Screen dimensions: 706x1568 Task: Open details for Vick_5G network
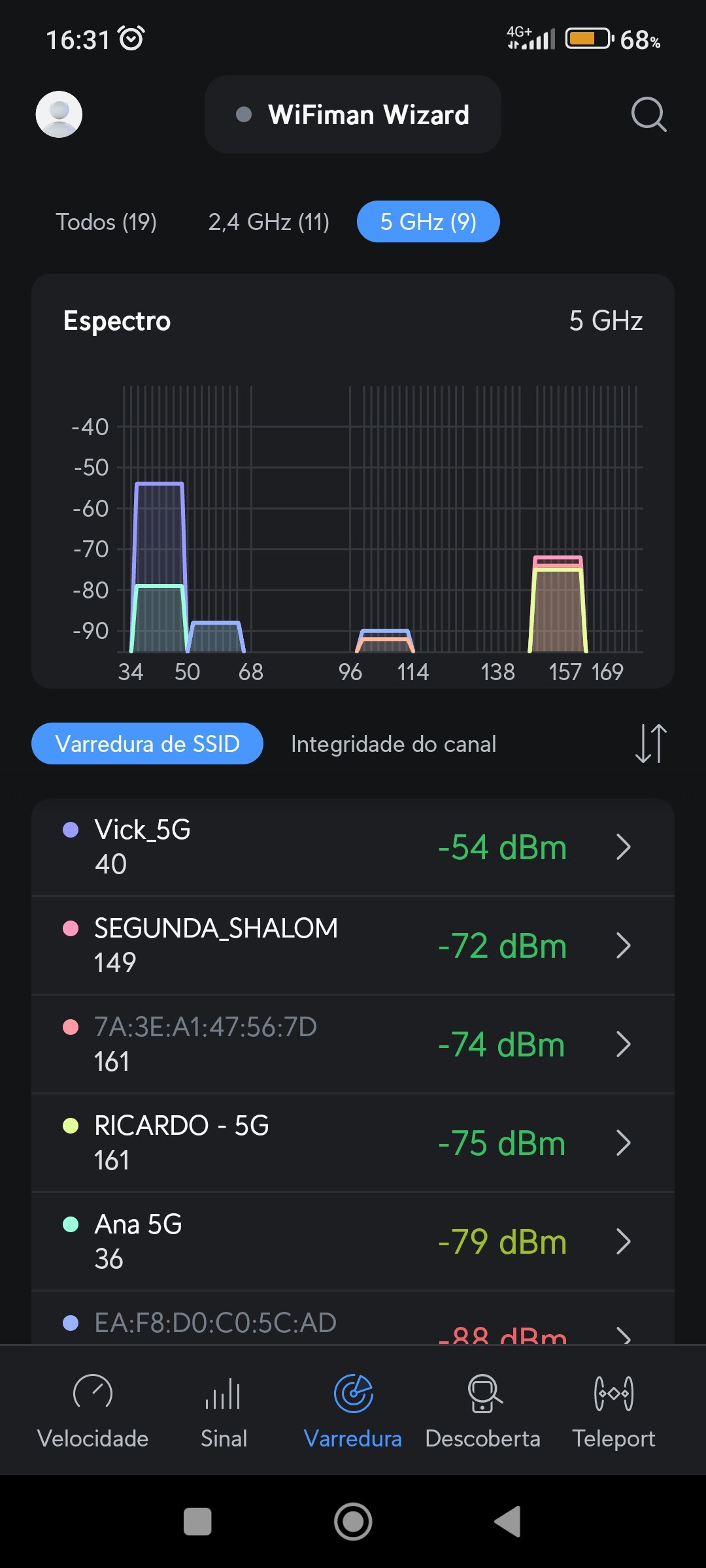point(353,847)
